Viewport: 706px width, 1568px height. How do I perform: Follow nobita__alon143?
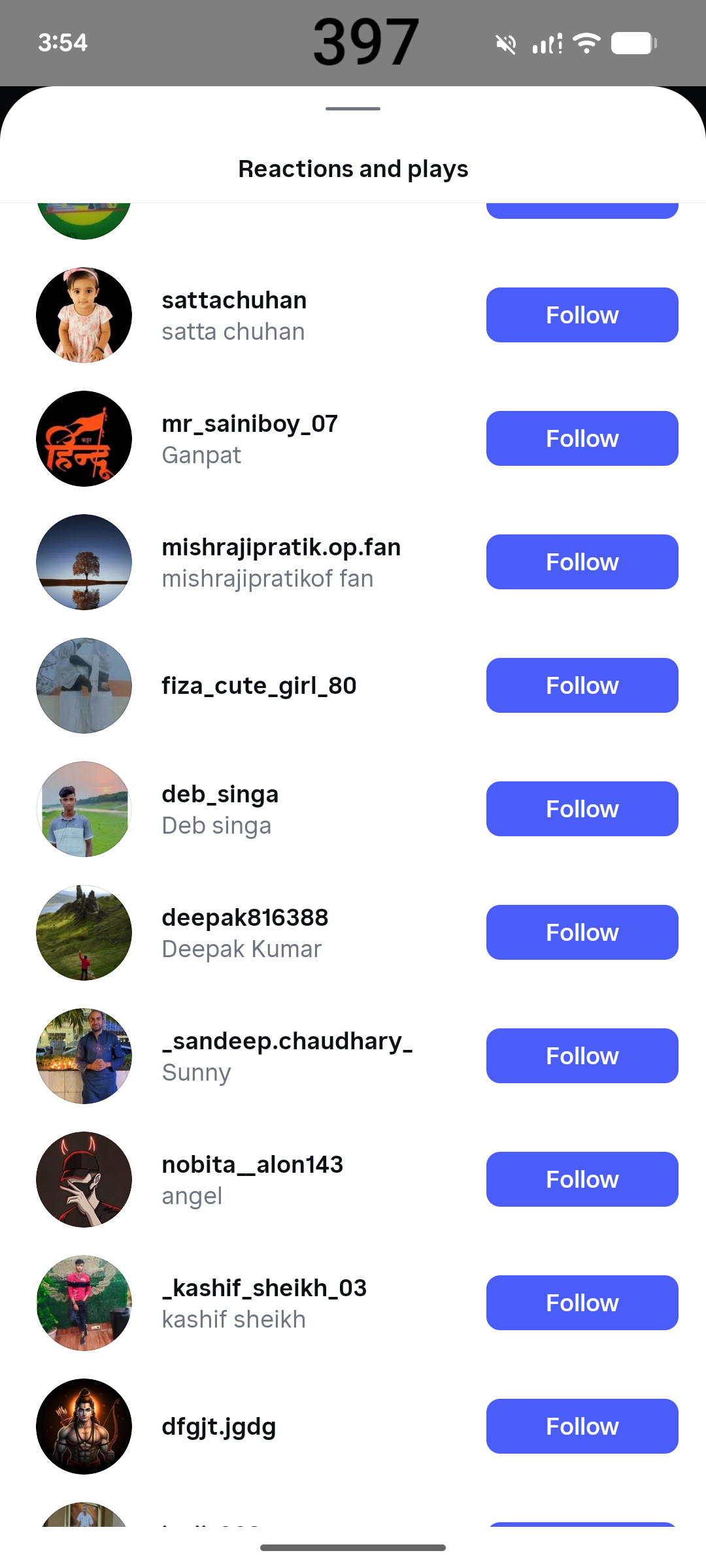[582, 1179]
